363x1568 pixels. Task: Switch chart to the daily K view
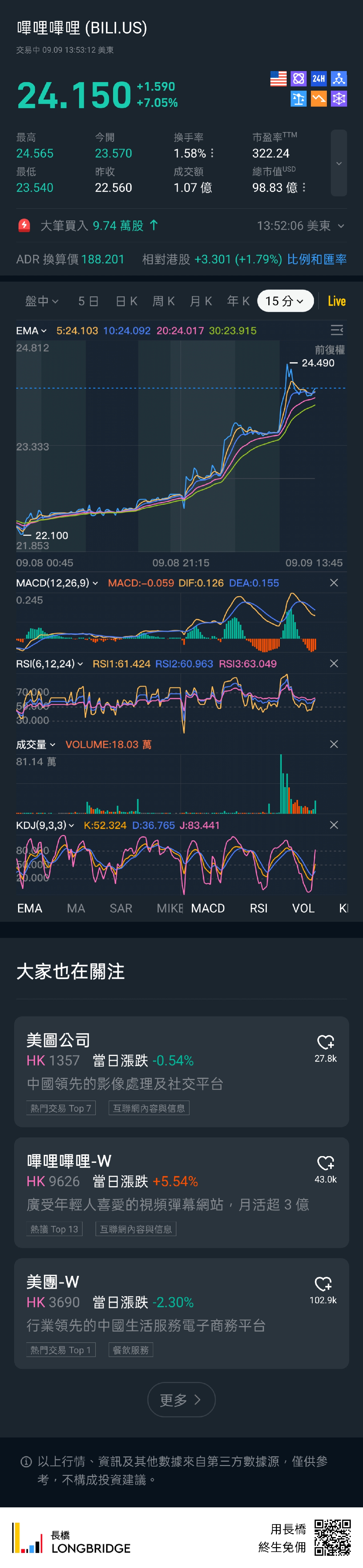tap(126, 301)
